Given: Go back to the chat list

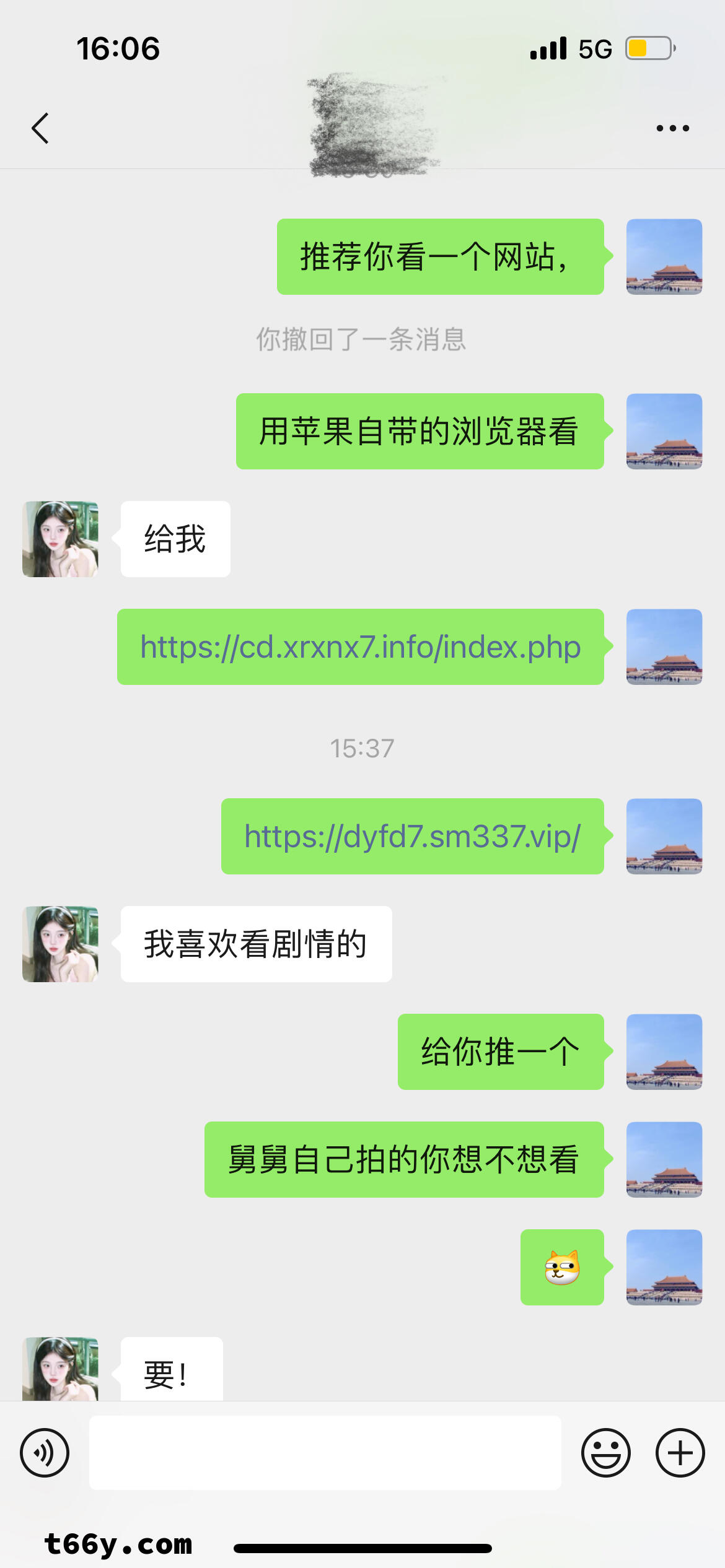Looking at the screenshot, I should click(40, 128).
